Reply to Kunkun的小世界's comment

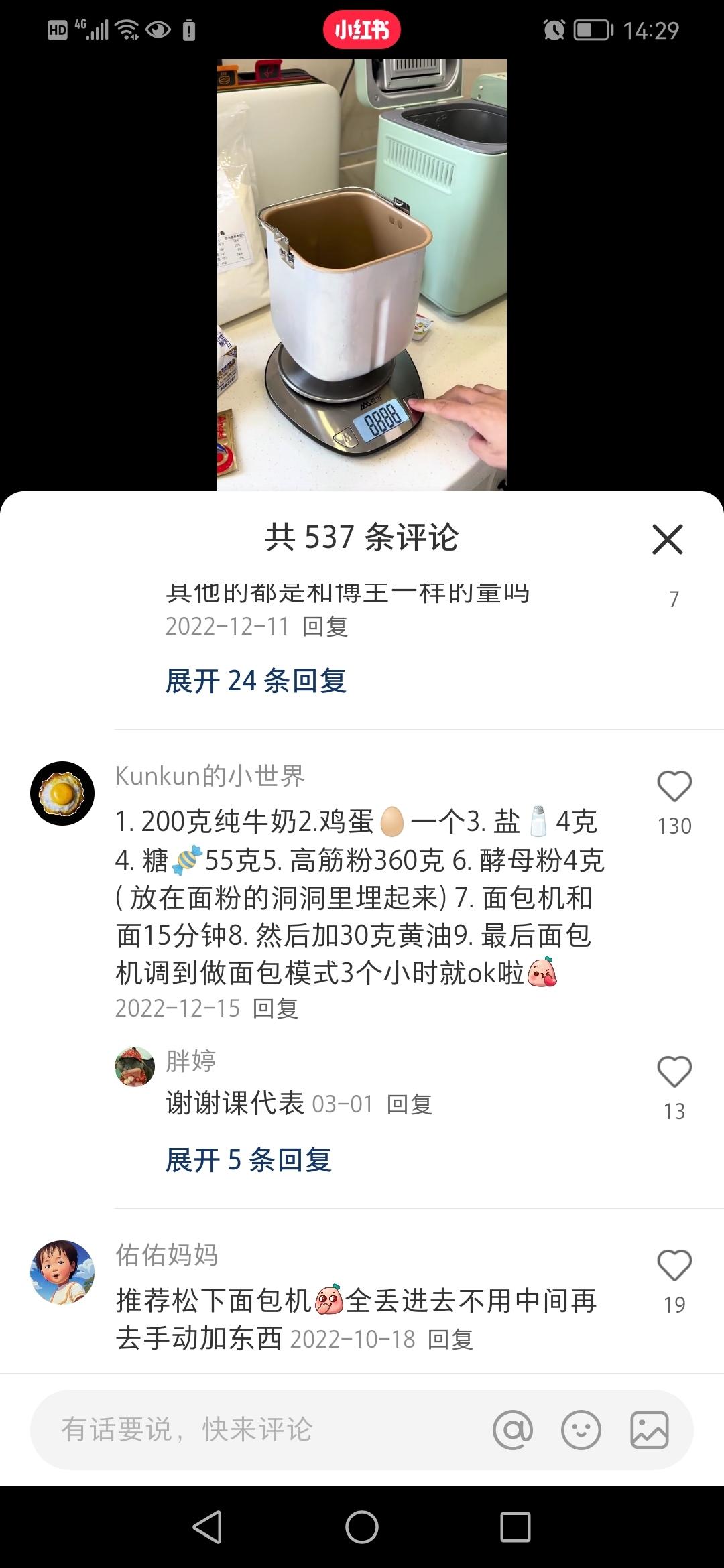pyautogui.click(x=275, y=1008)
